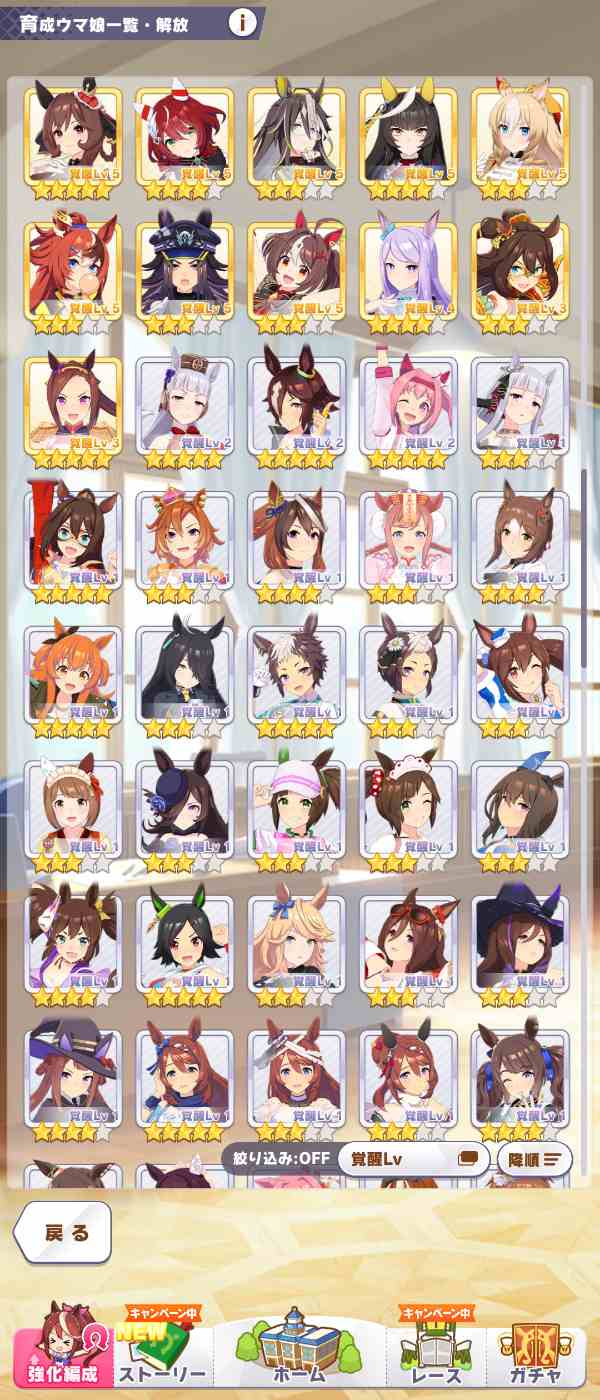The width and height of the screenshot is (600, 1400).
Task: Open the pink-haired winking girl's card
Action: [408, 408]
